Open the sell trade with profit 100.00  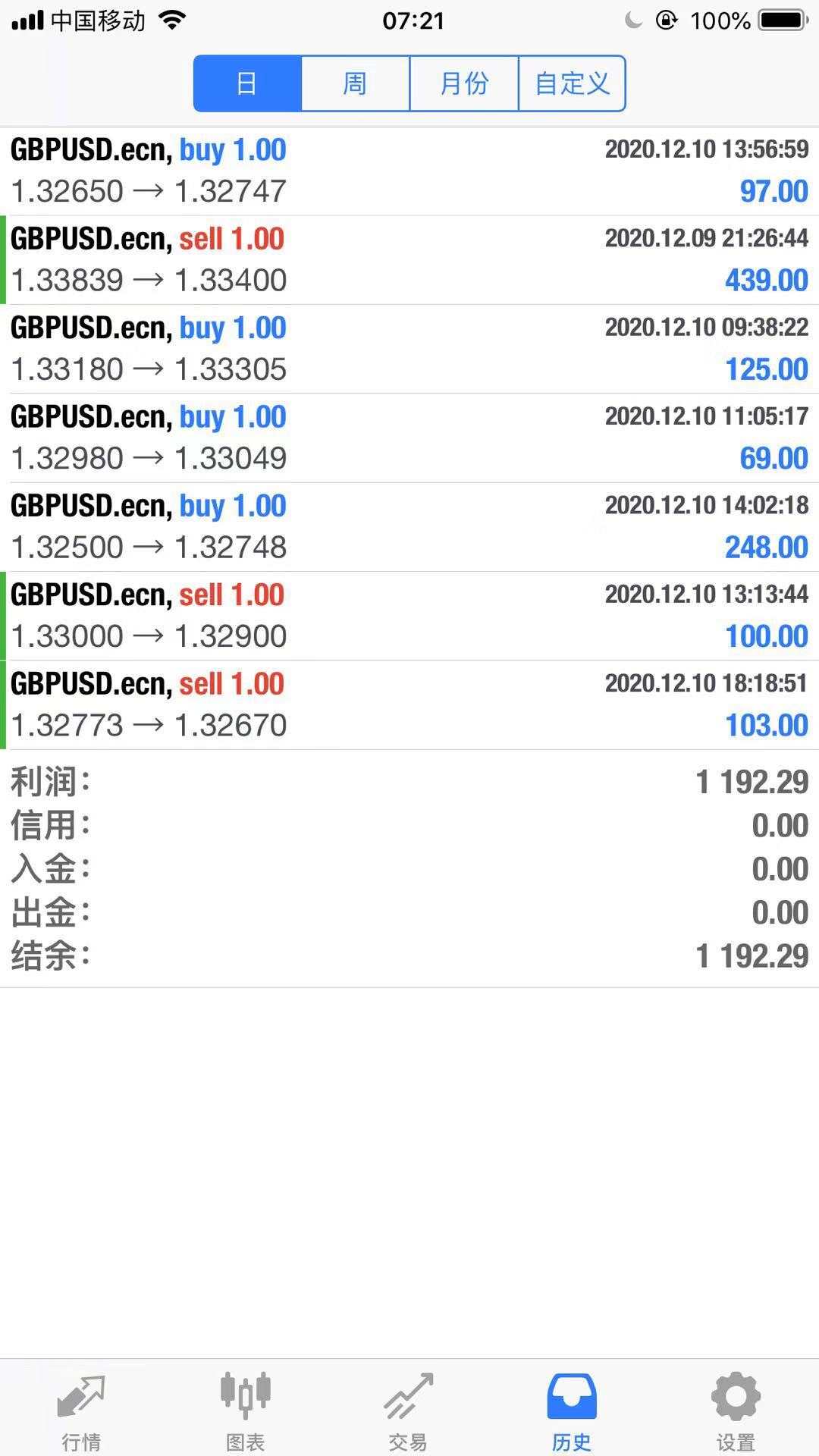pyautogui.click(x=409, y=616)
